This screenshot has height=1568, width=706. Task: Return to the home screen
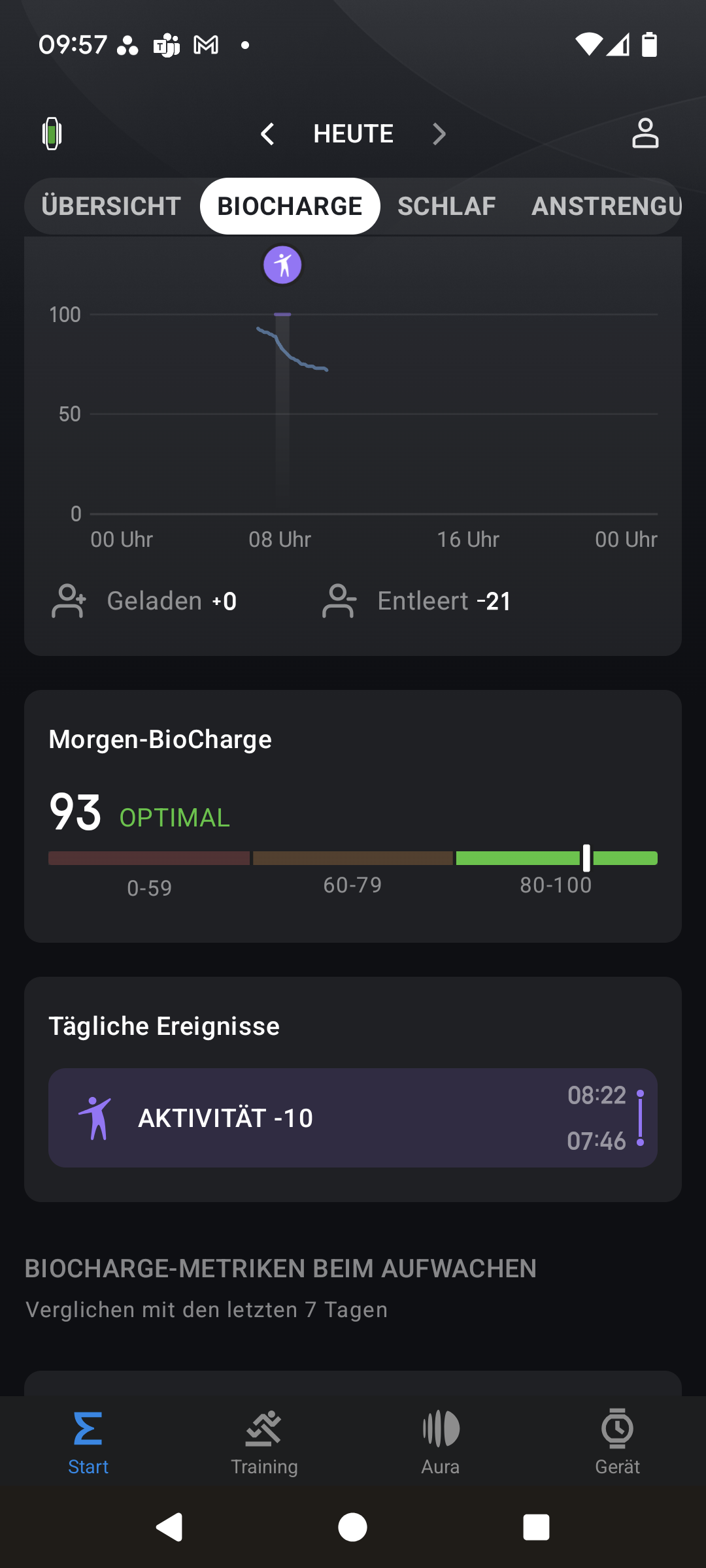(x=353, y=1527)
